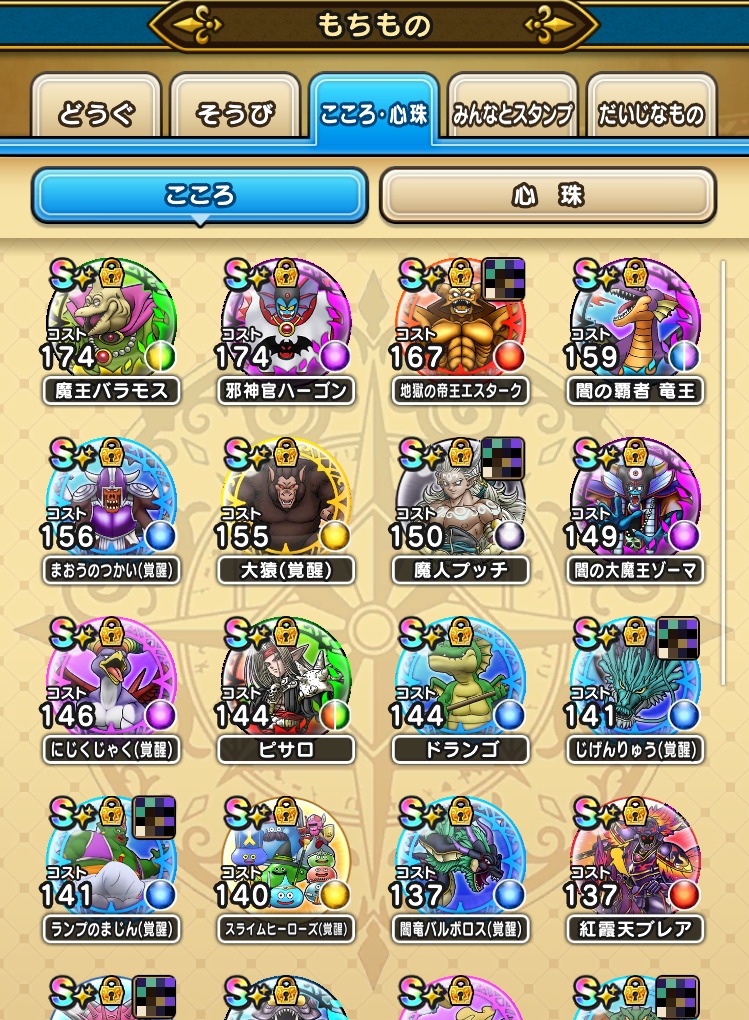Open the 魔王バラモス heart
Screen dimensions: 749x1020
111,320
